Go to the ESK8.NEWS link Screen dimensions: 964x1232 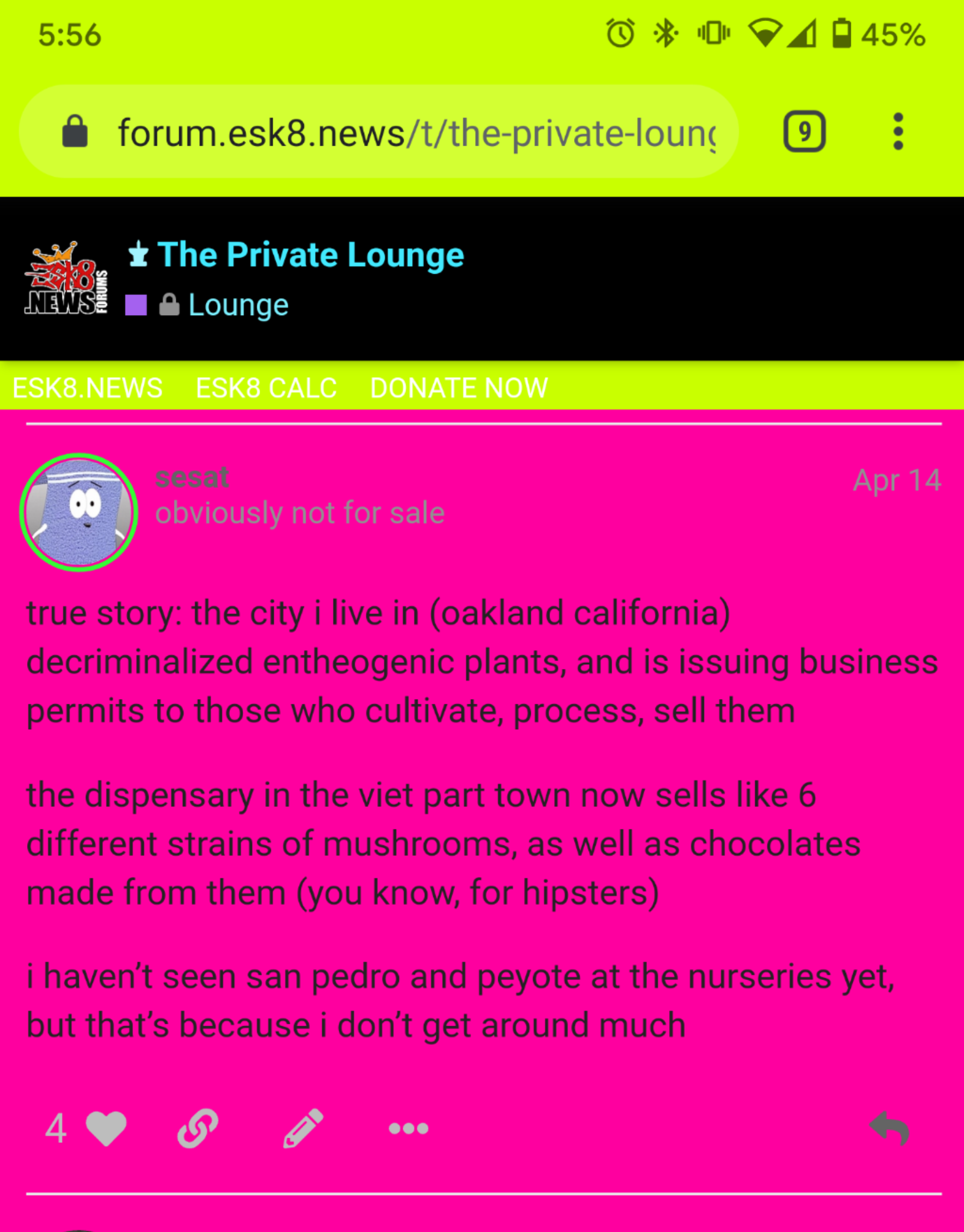88,388
